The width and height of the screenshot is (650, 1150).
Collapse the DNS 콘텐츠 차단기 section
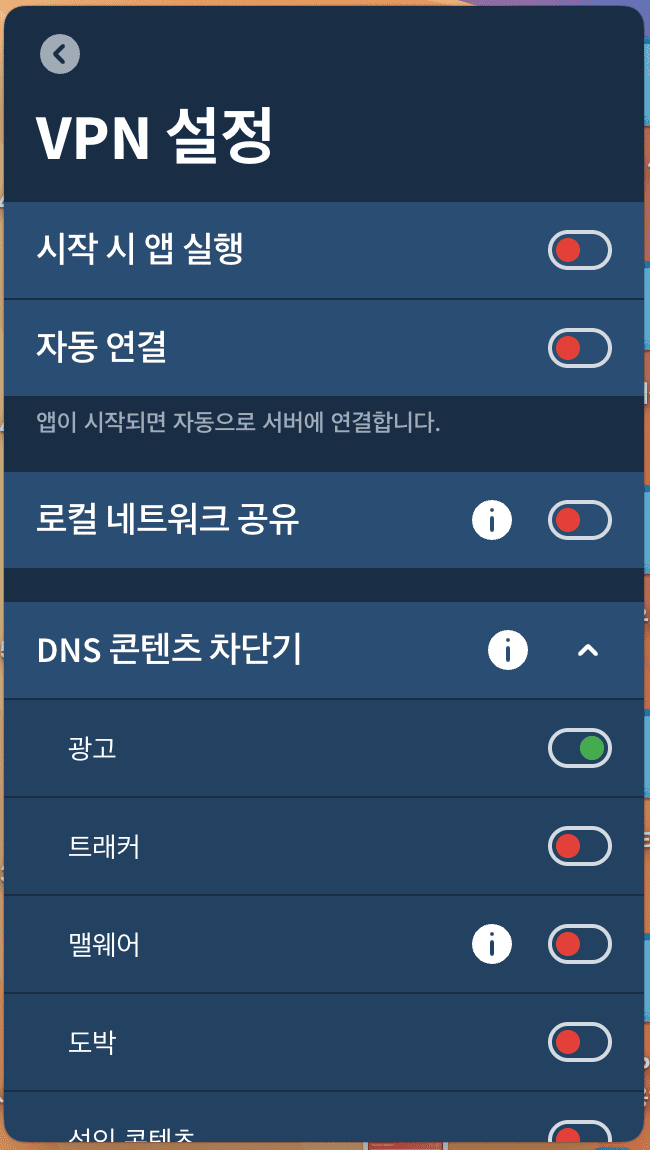click(588, 651)
